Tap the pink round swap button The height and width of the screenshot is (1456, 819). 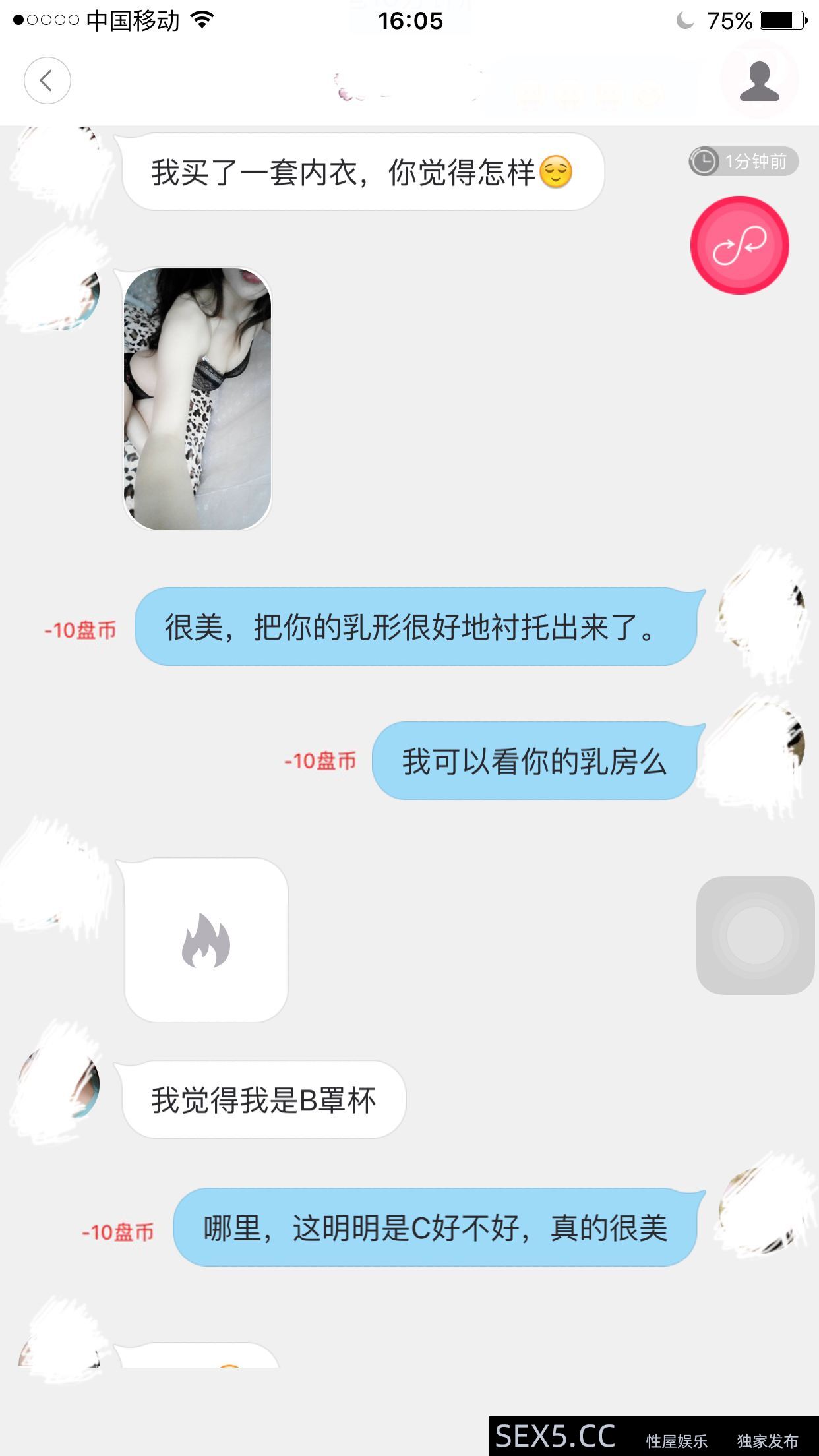point(739,245)
